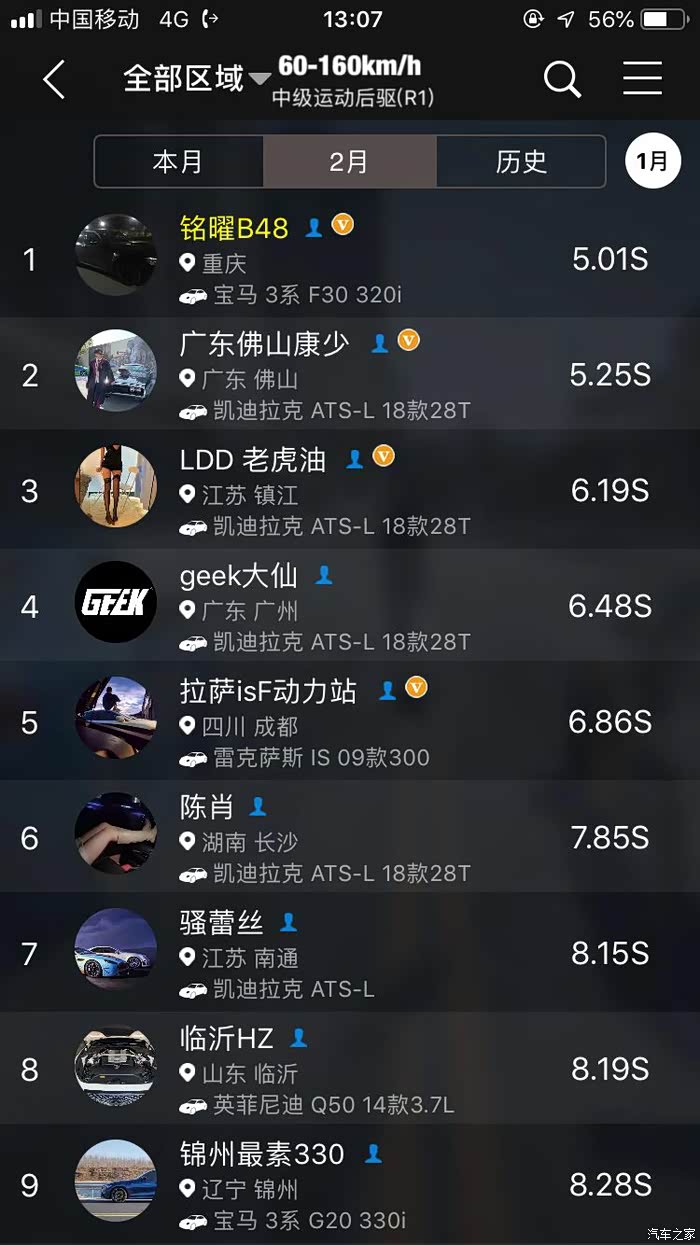Viewport: 700px width, 1245px height.
Task: Open the hamburger menu
Action: tap(642, 79)
